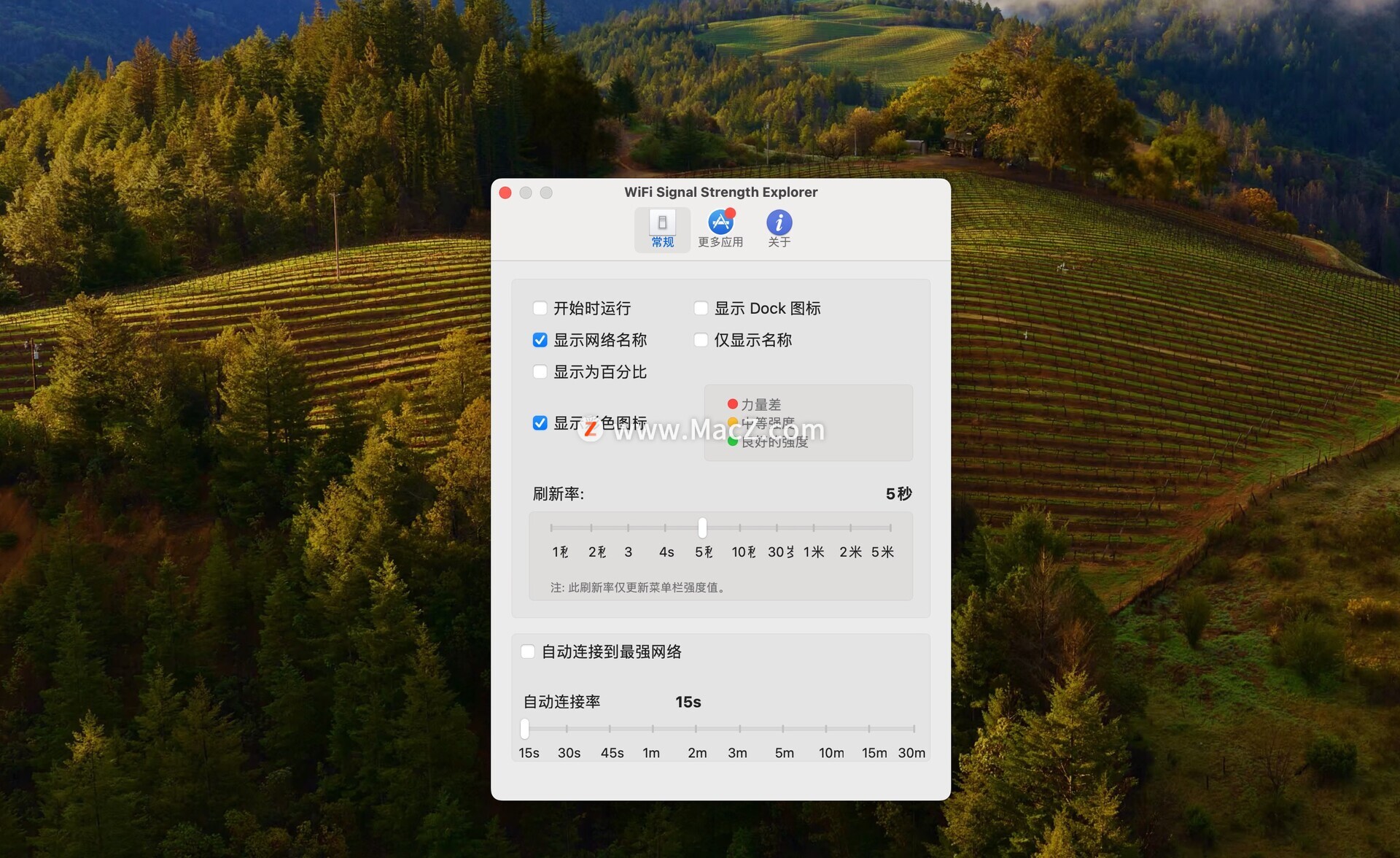This screenshot has width=1400, height=858.
Task: Disable 显示彩色图标 checkbox
Action: coord(540,423)
